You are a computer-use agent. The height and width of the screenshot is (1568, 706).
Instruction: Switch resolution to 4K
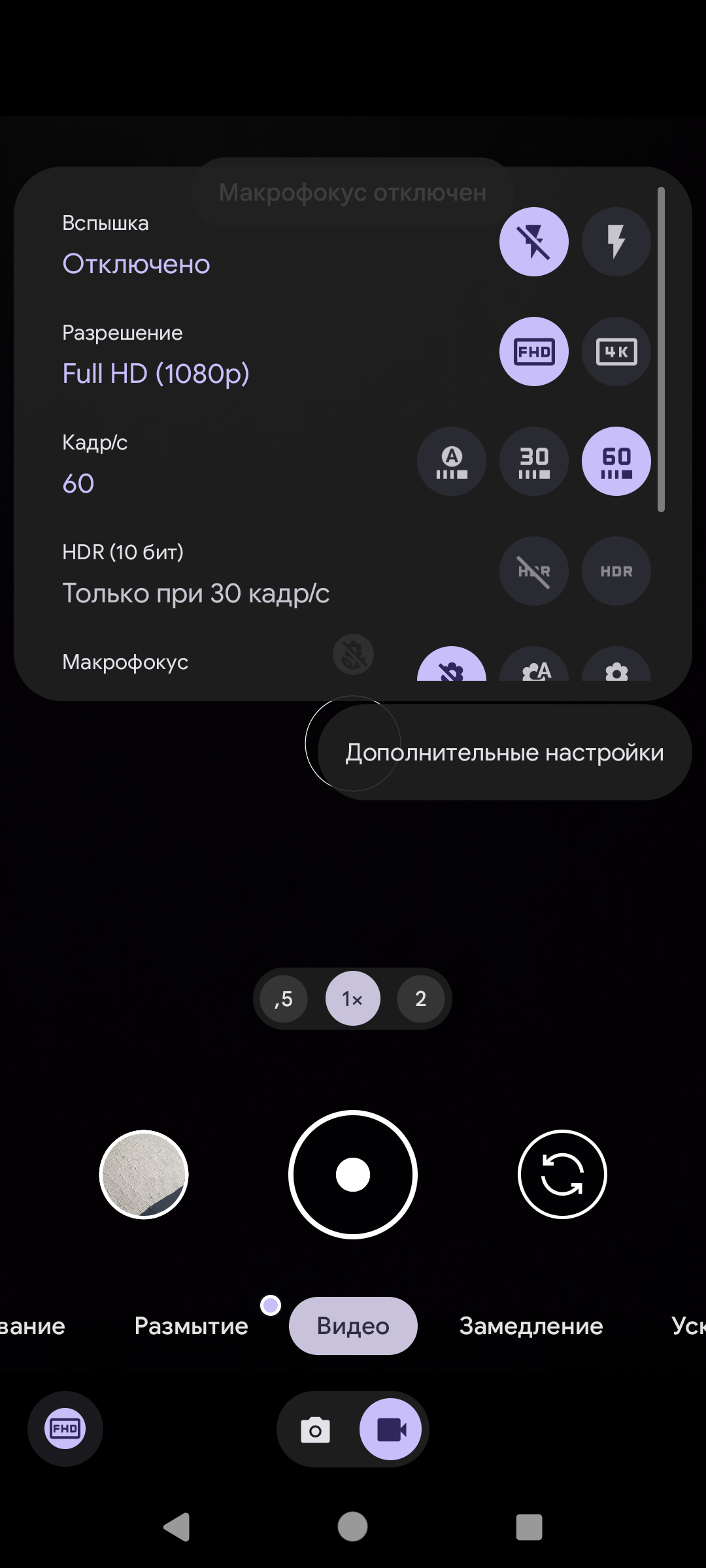pyautogui.click(x=616, y=351)
